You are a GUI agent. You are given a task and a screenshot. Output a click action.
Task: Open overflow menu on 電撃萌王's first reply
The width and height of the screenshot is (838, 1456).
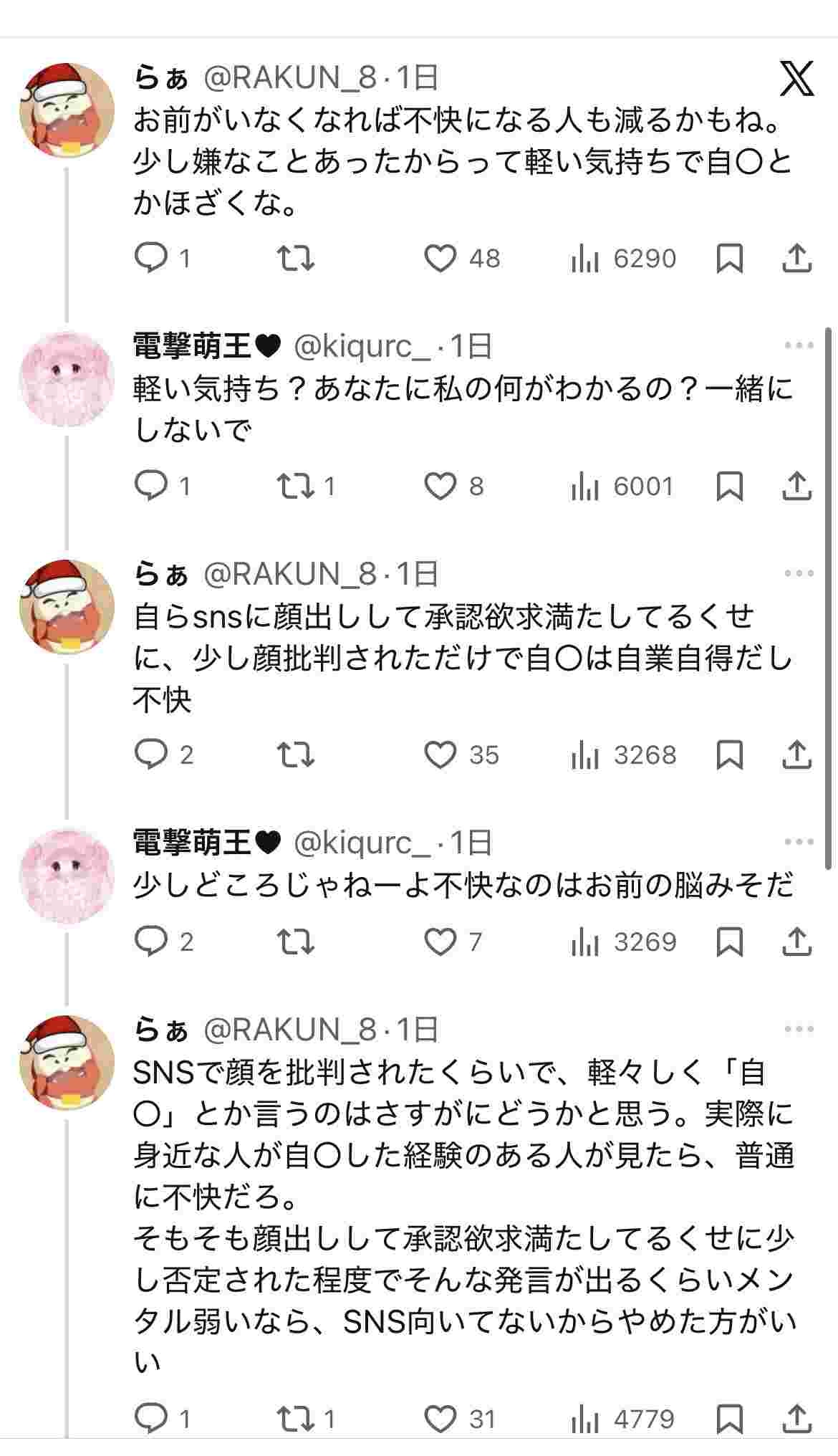(799, 345)
